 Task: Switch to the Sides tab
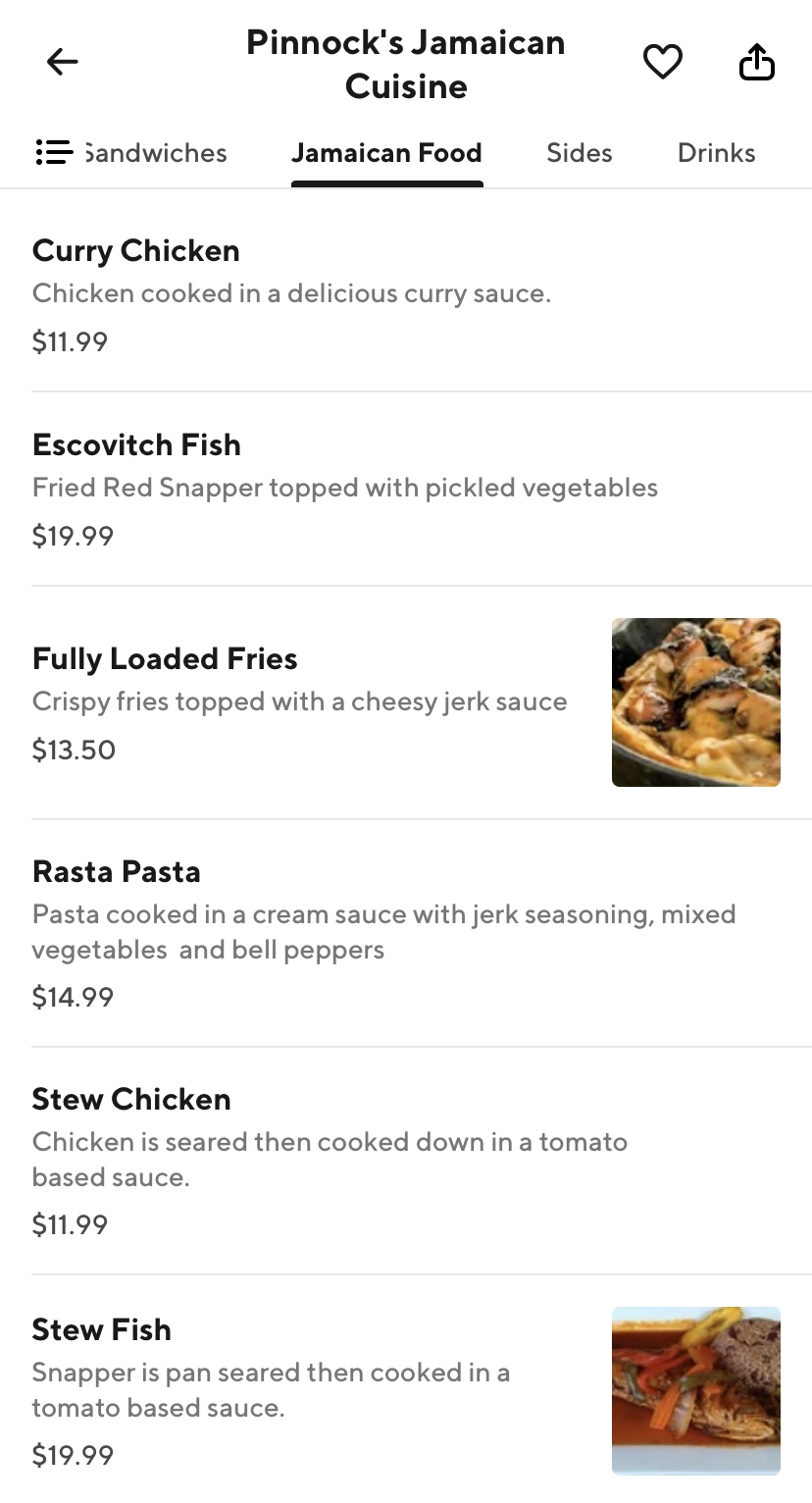pos(579,153)
